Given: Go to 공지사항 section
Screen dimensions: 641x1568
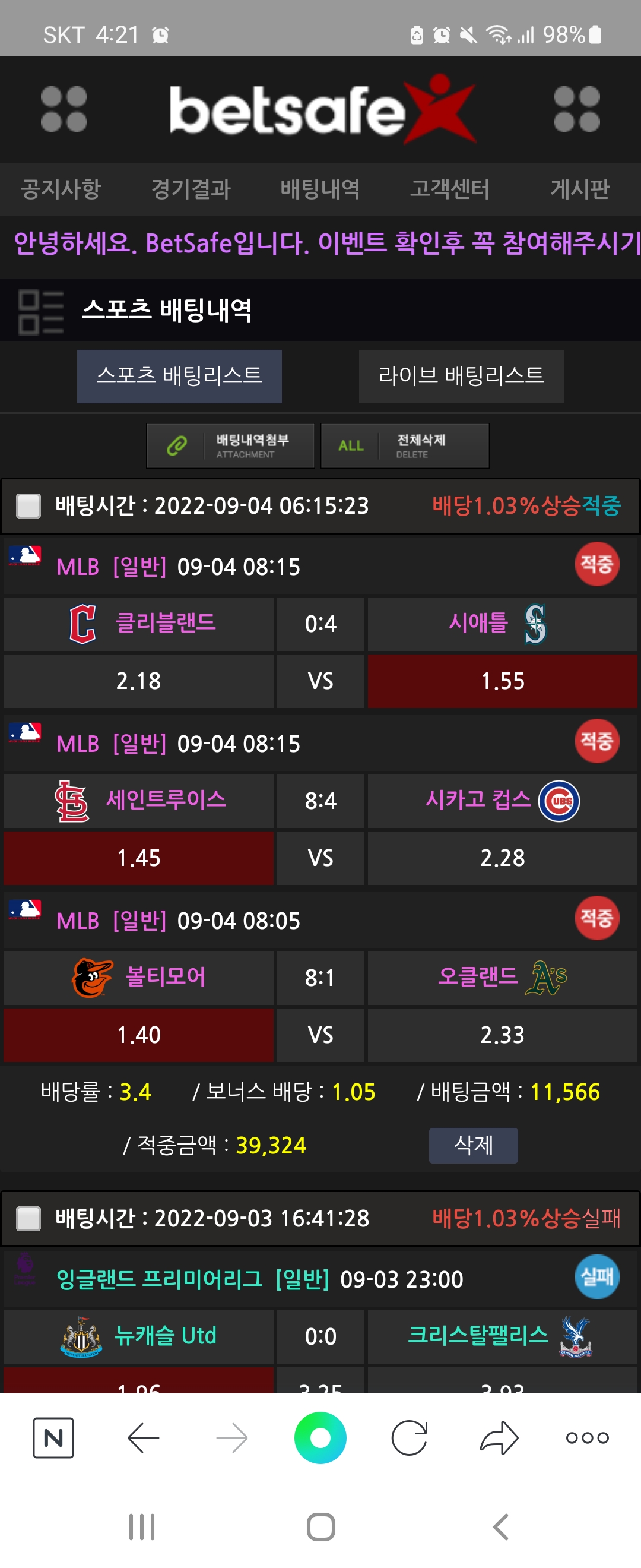Looking at the screenshot, I should [x=60, y=189].
